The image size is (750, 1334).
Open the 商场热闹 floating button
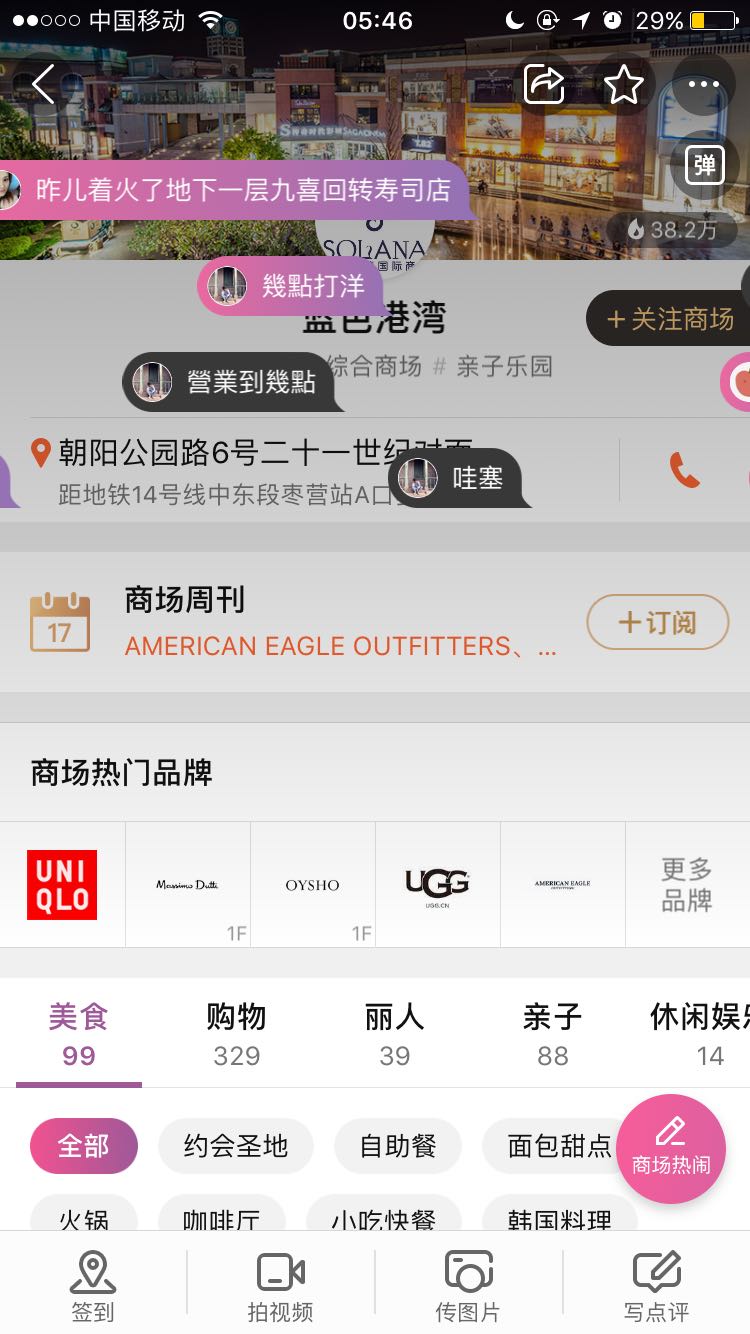pyautogui.click(x=671, y=1149)
